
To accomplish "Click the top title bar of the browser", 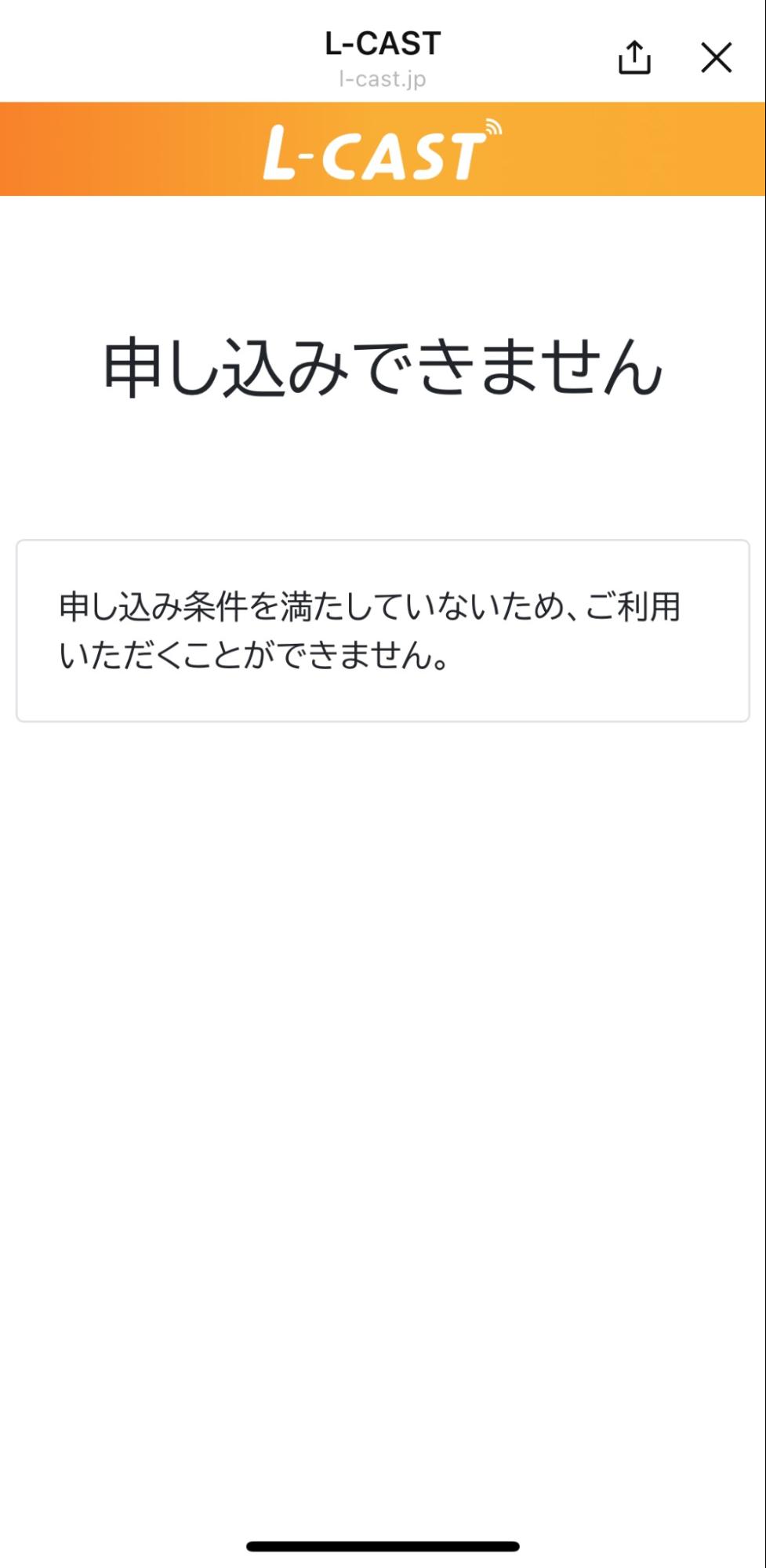I will 383,55.
